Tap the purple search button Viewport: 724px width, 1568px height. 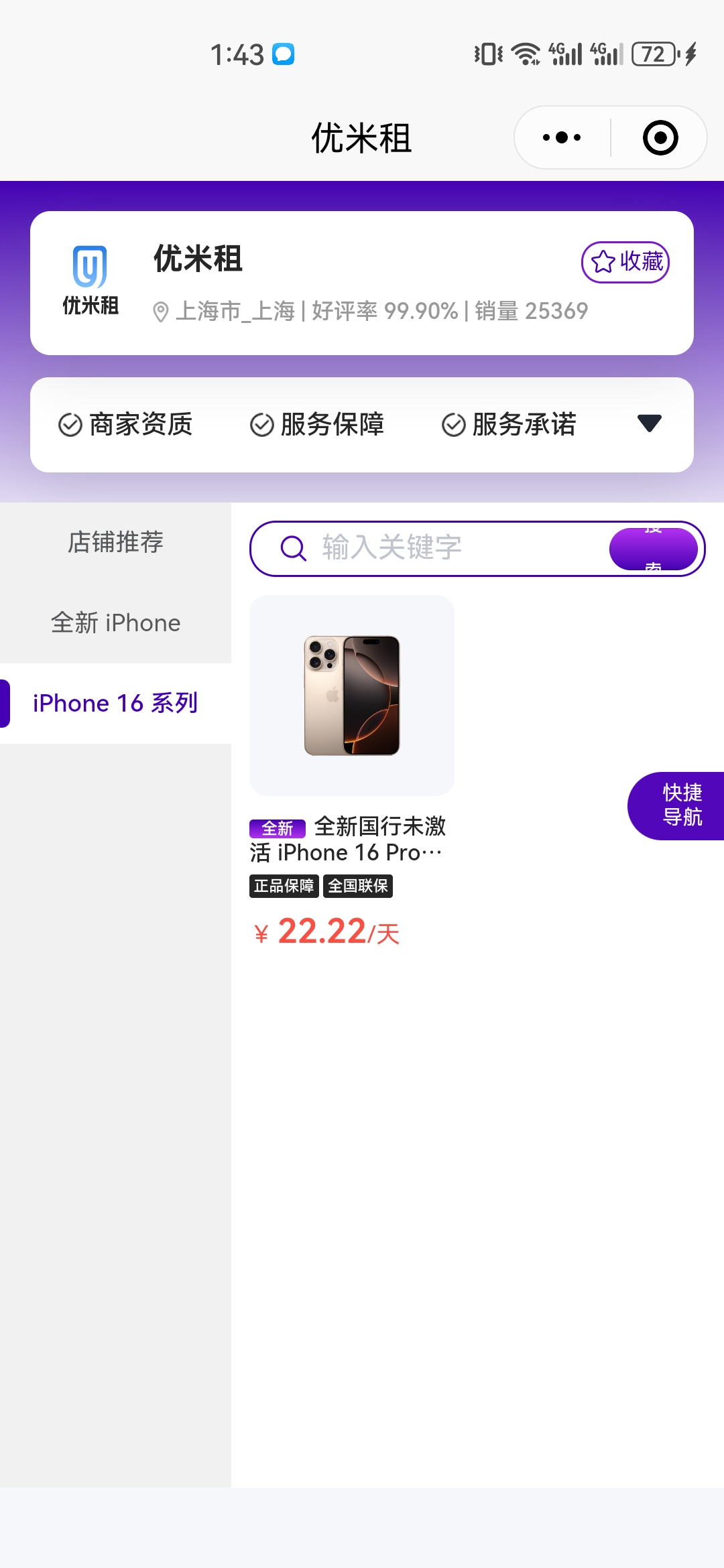coord(654,549)
